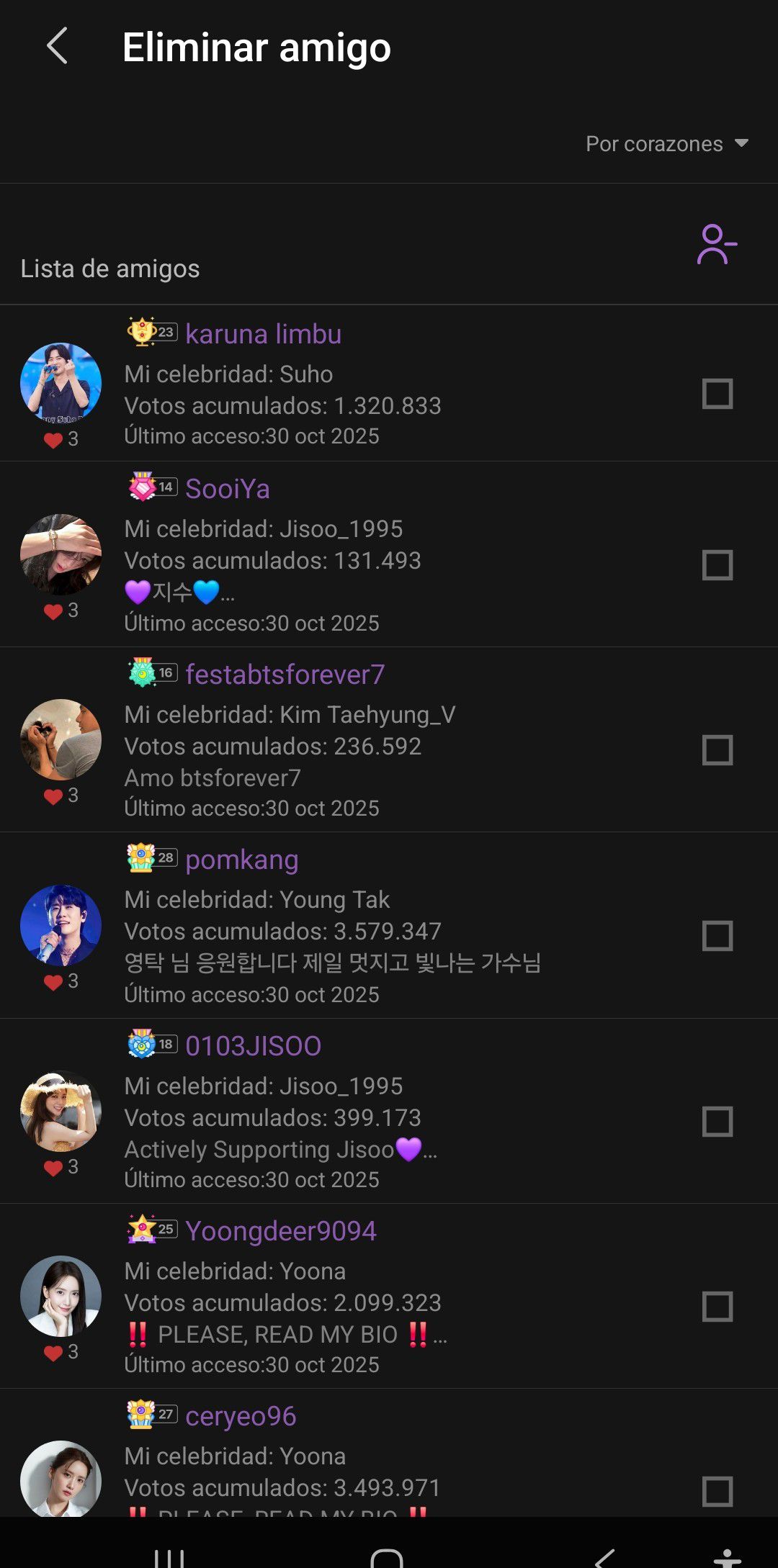This screenshot has width=778, height=1568.
Task: Tick the checkbox for pomkang
Action: 717,936
